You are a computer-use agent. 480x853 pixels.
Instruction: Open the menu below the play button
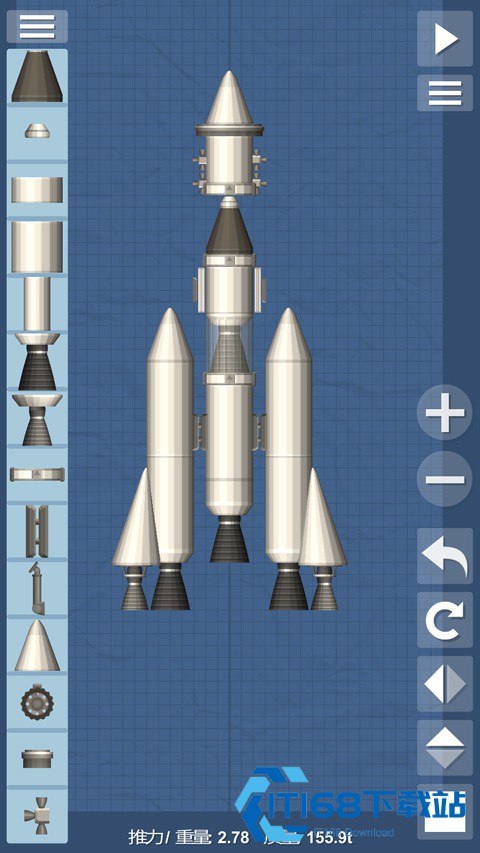(x=445, y=93)
